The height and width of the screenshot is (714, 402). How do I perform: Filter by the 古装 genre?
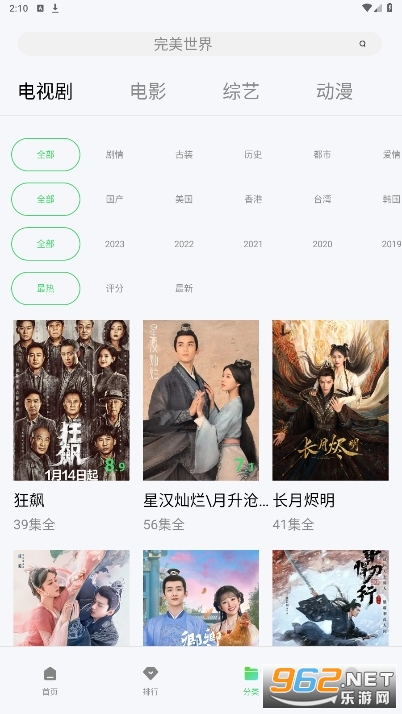(184, 155)
